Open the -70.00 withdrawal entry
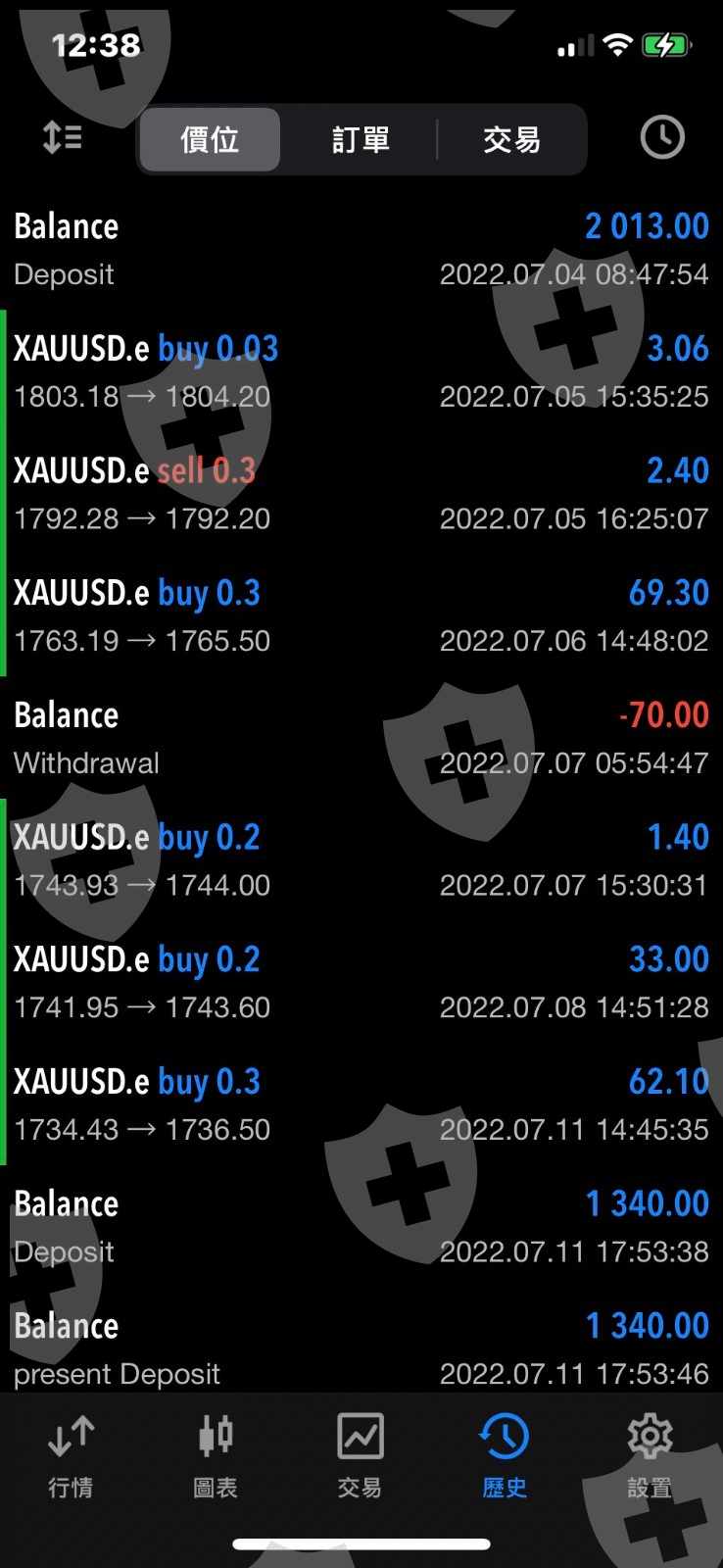 click(x=361, y=738)
